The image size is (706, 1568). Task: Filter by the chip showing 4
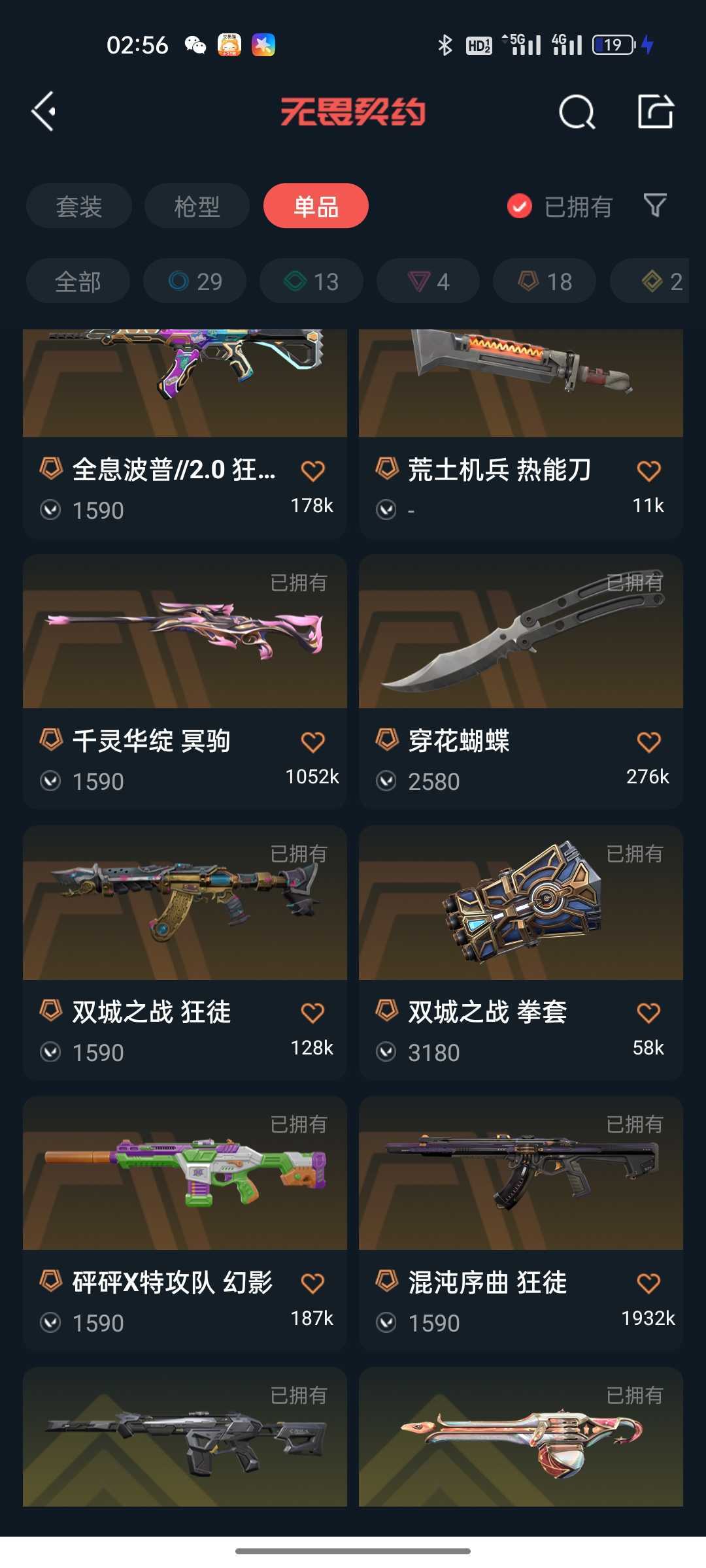[x=428, y=282]
